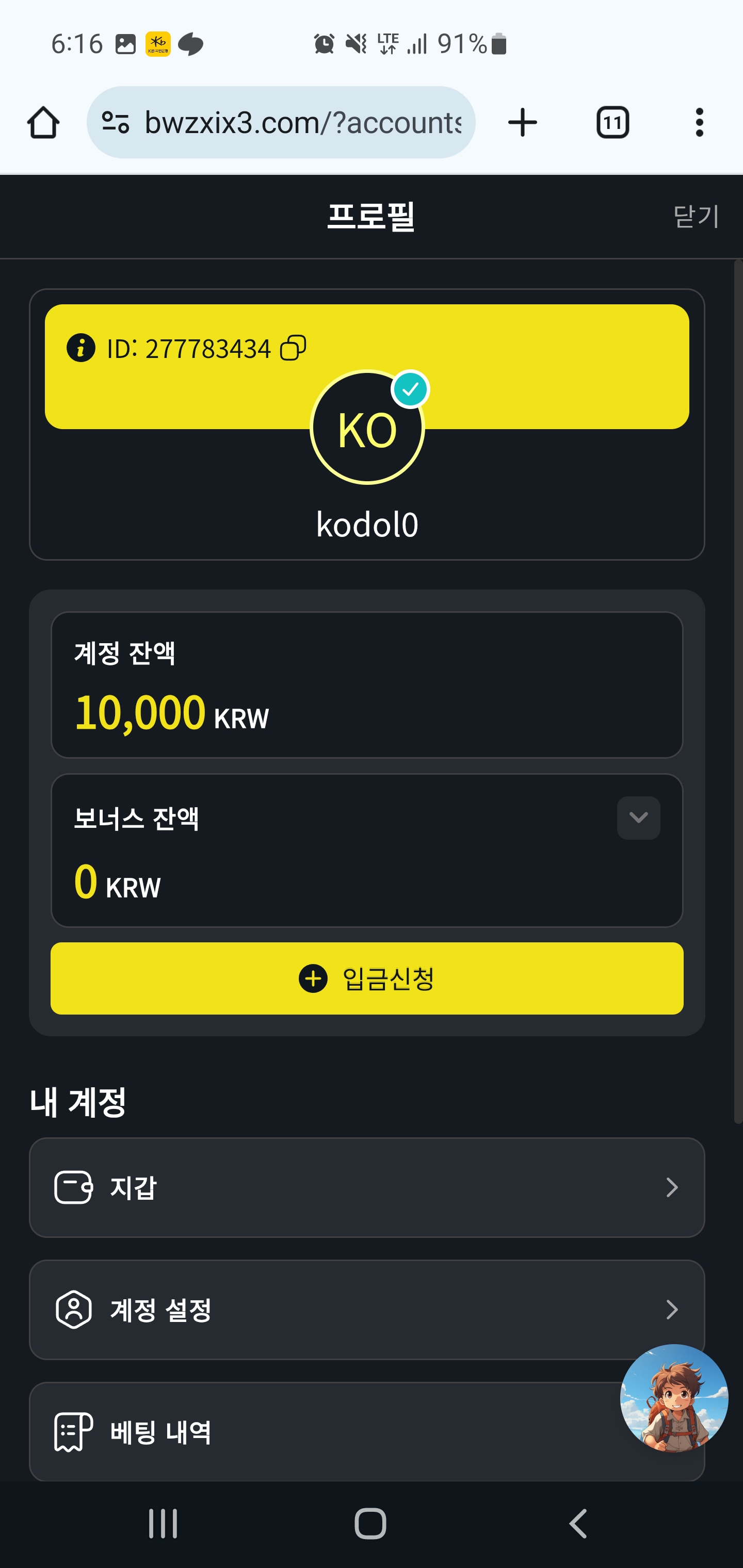Open recent apps from the navigation bar
Image resolution: width=743 pixels, height=1568 pixels.
(163, 1524)
